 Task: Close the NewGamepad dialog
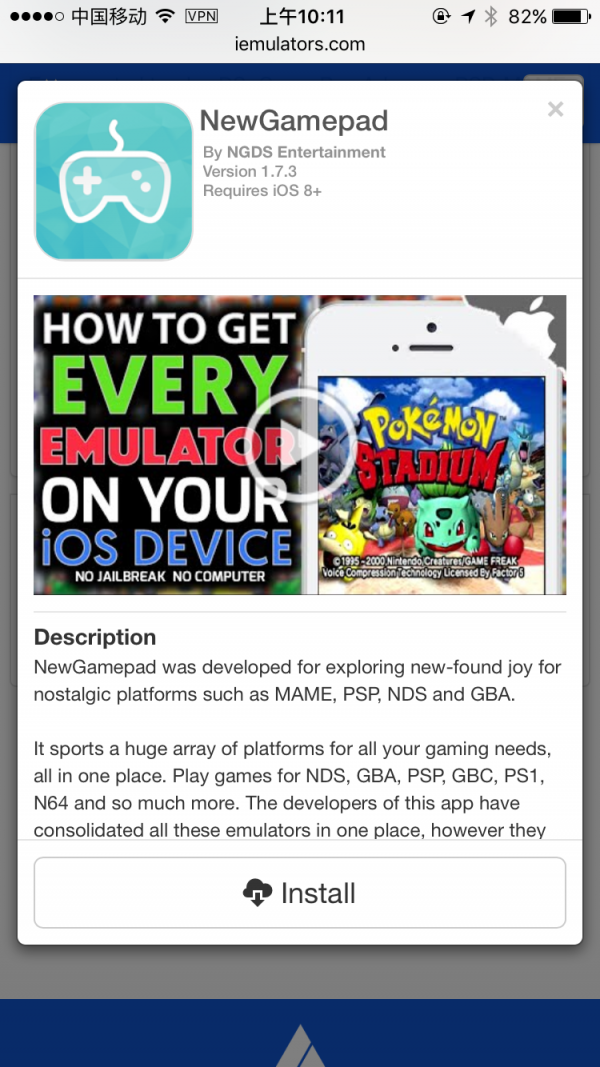[x=555, y=110]
